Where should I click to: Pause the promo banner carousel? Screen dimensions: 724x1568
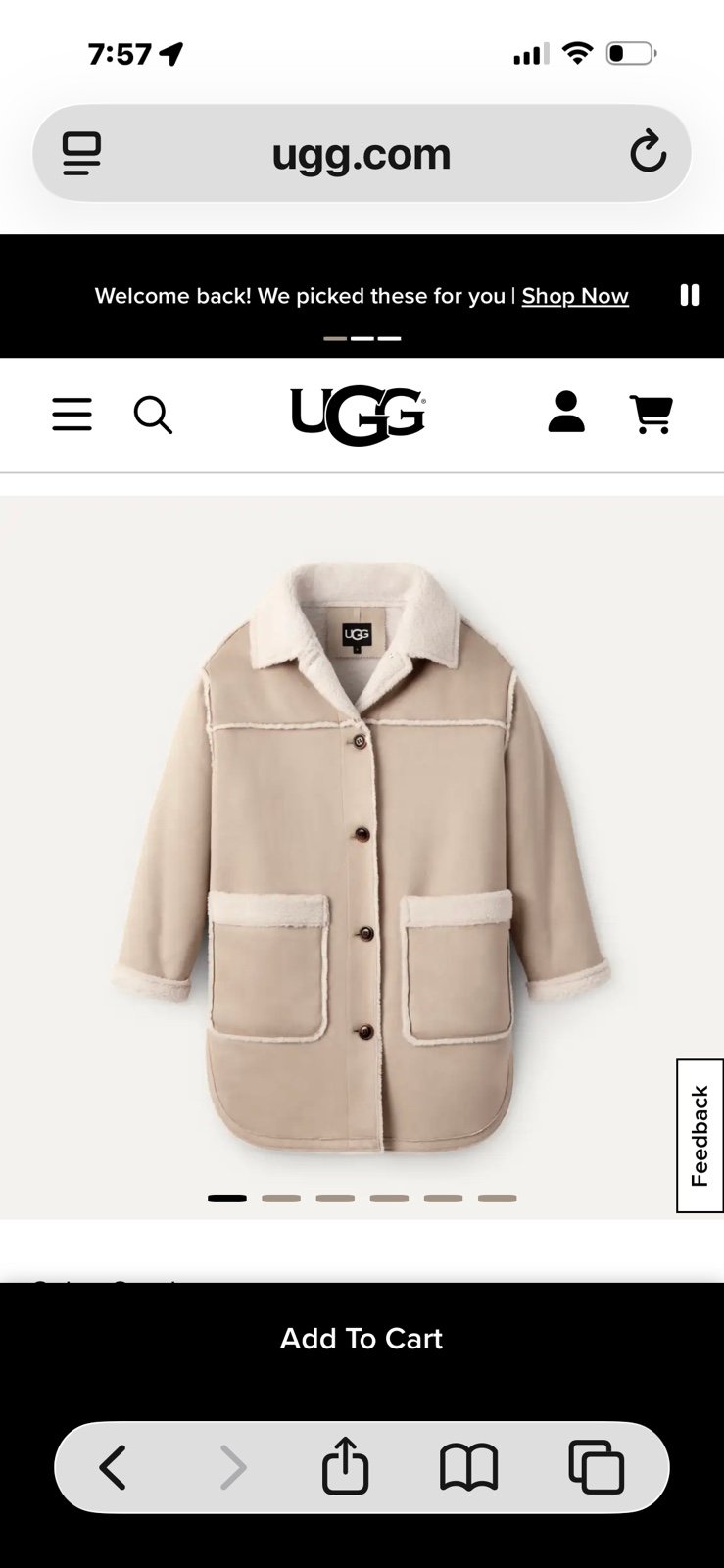tap(690, 295)
